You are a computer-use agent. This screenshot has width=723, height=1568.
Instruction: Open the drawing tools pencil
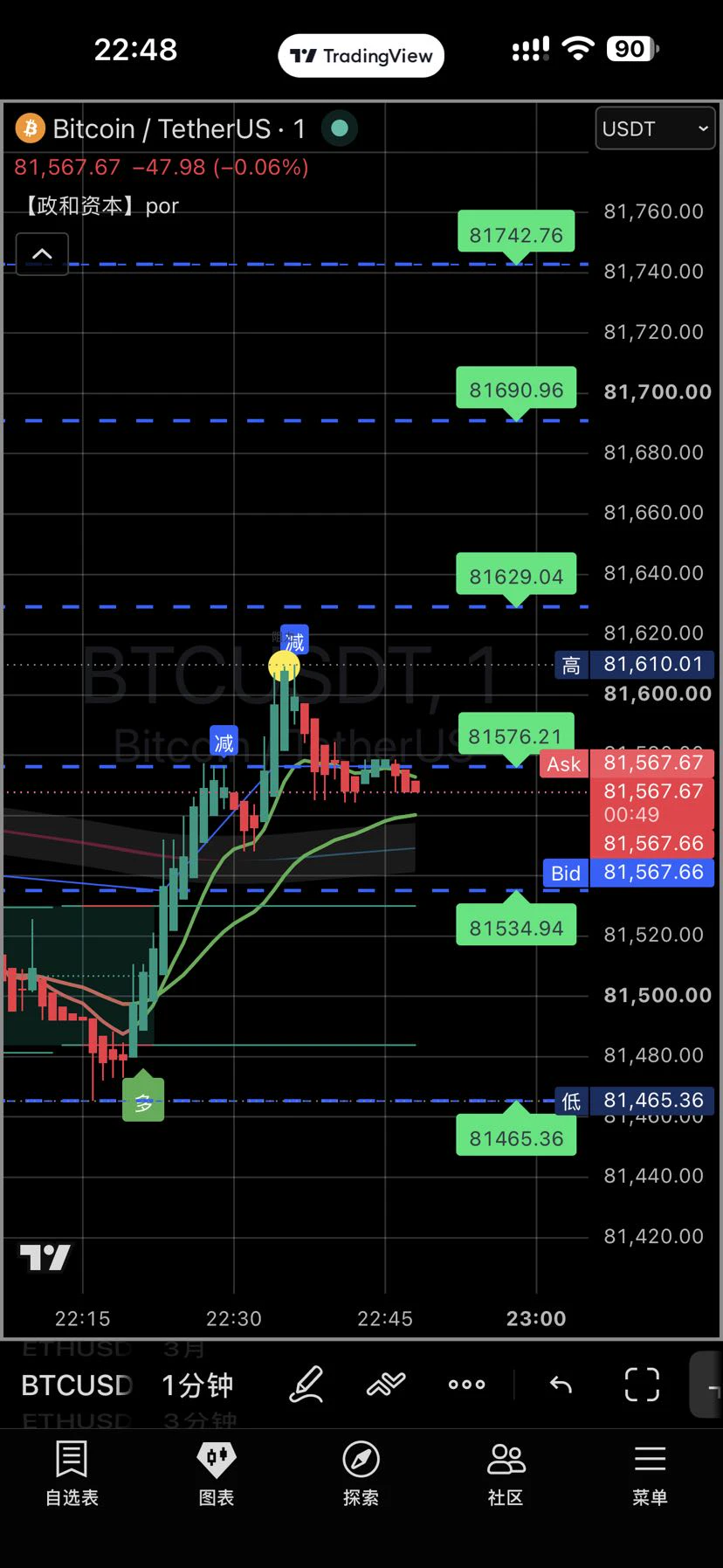(x=306, y=1385)
